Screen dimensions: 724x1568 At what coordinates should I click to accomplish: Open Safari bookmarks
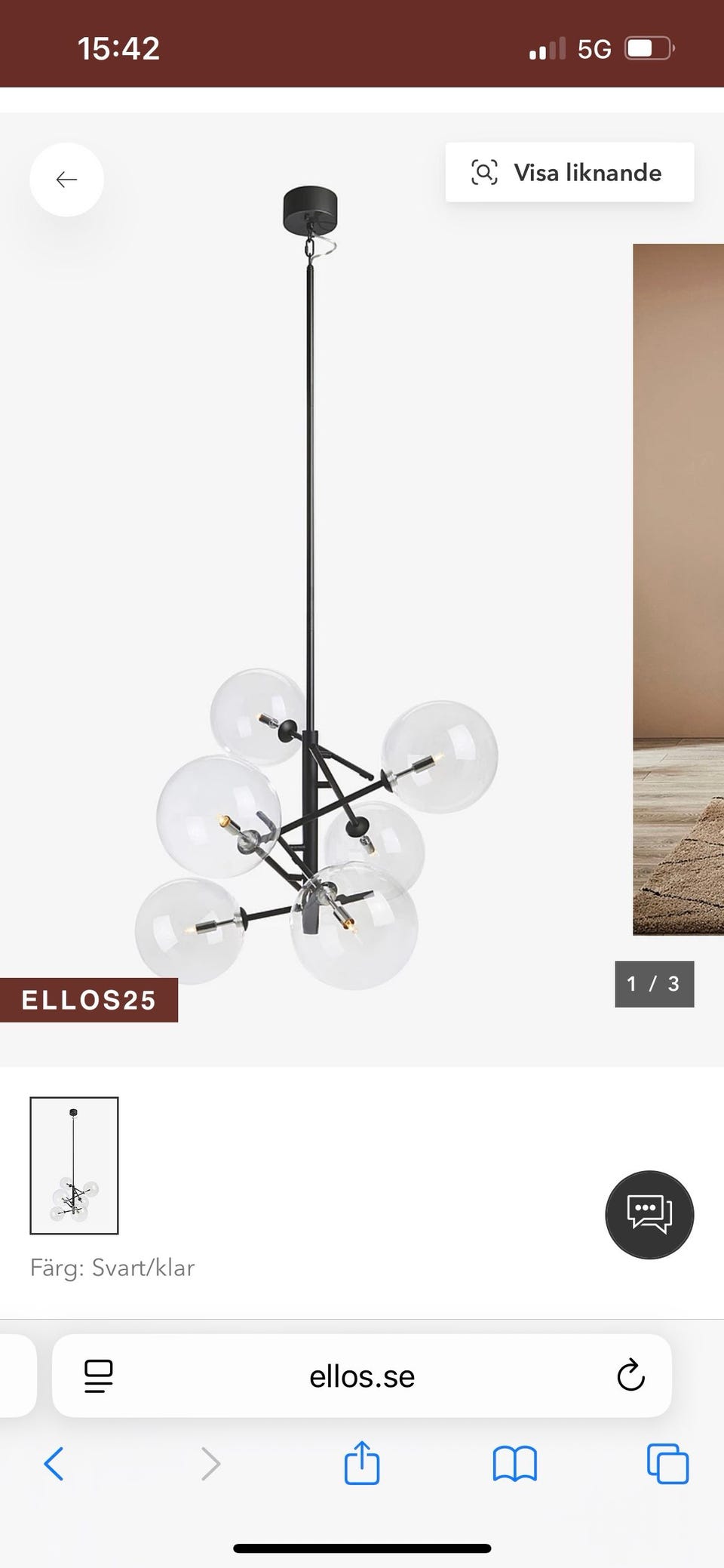tap(514, 1464)
